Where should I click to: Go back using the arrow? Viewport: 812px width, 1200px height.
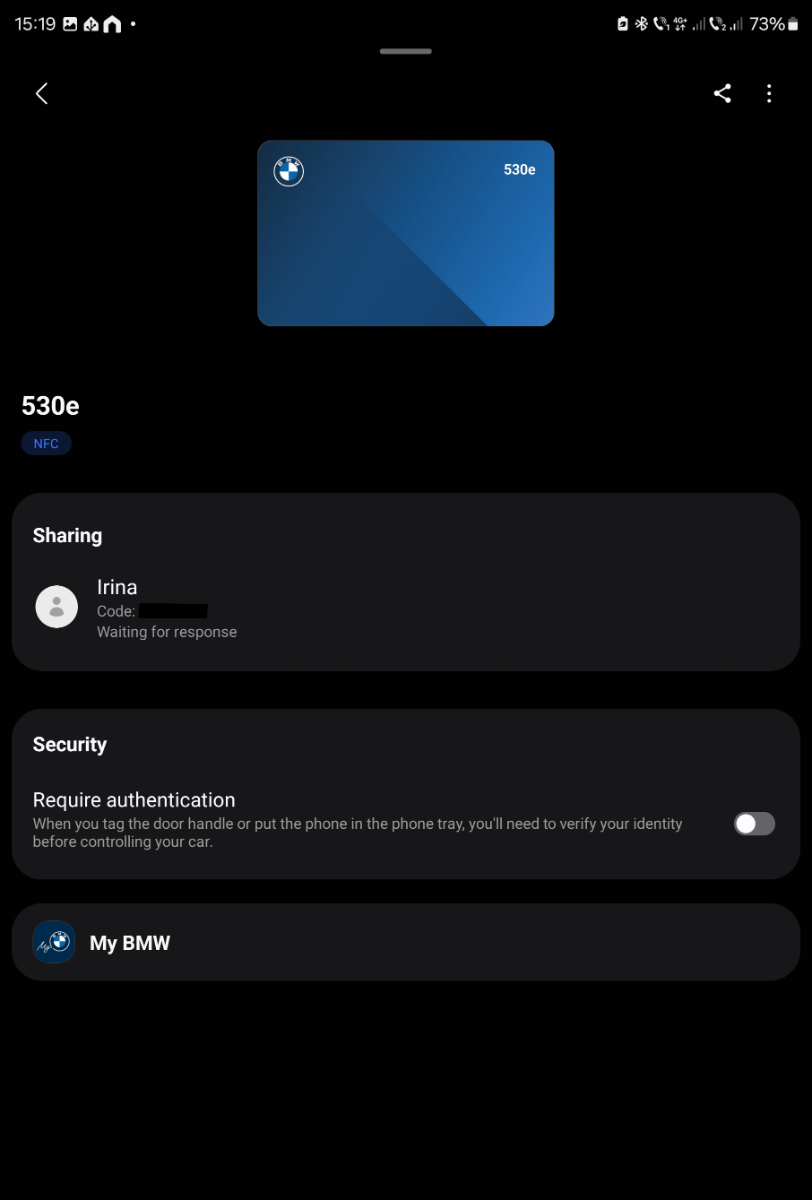pyautogui.click(x=41, y=94)
